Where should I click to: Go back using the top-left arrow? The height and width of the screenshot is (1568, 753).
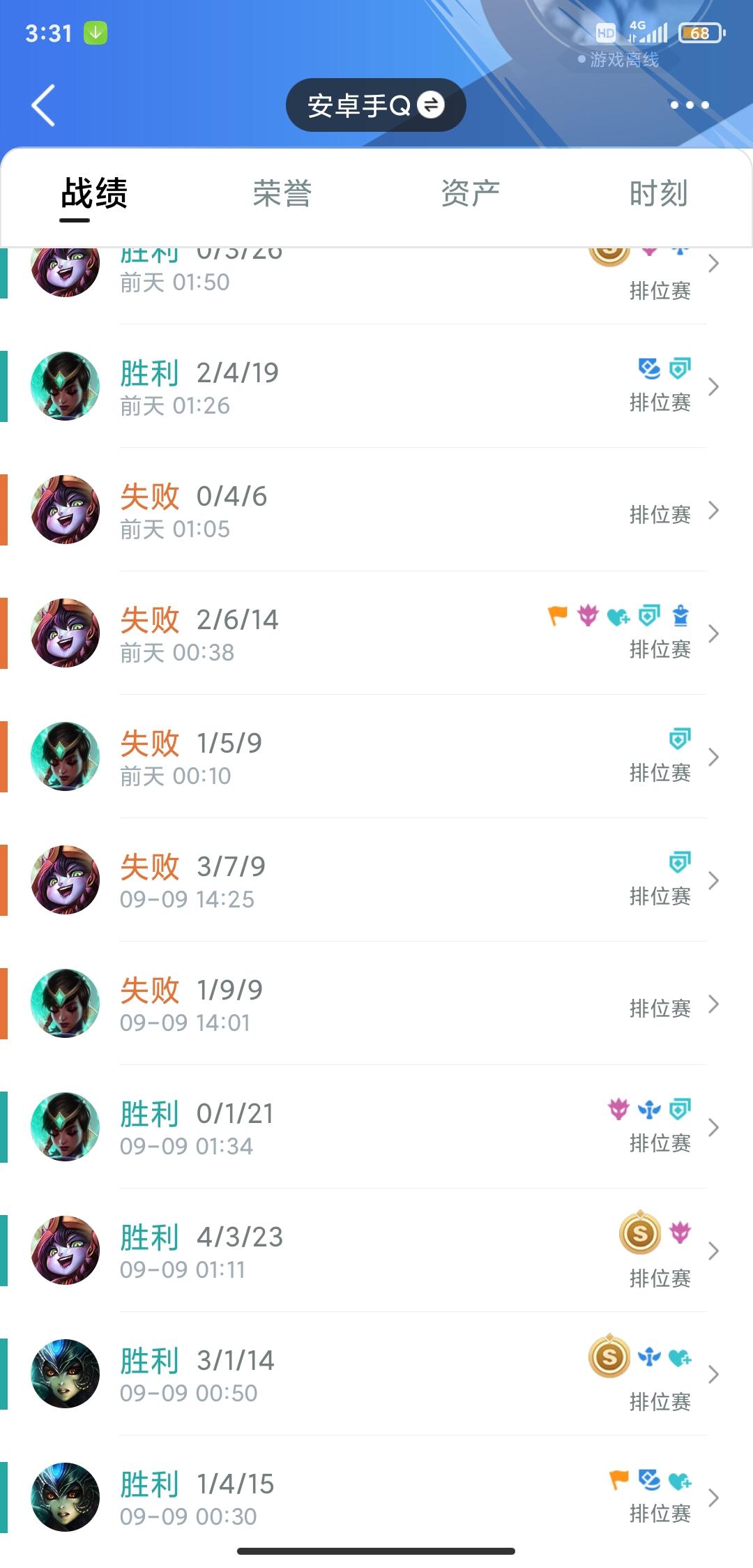(x=43, y=105)
